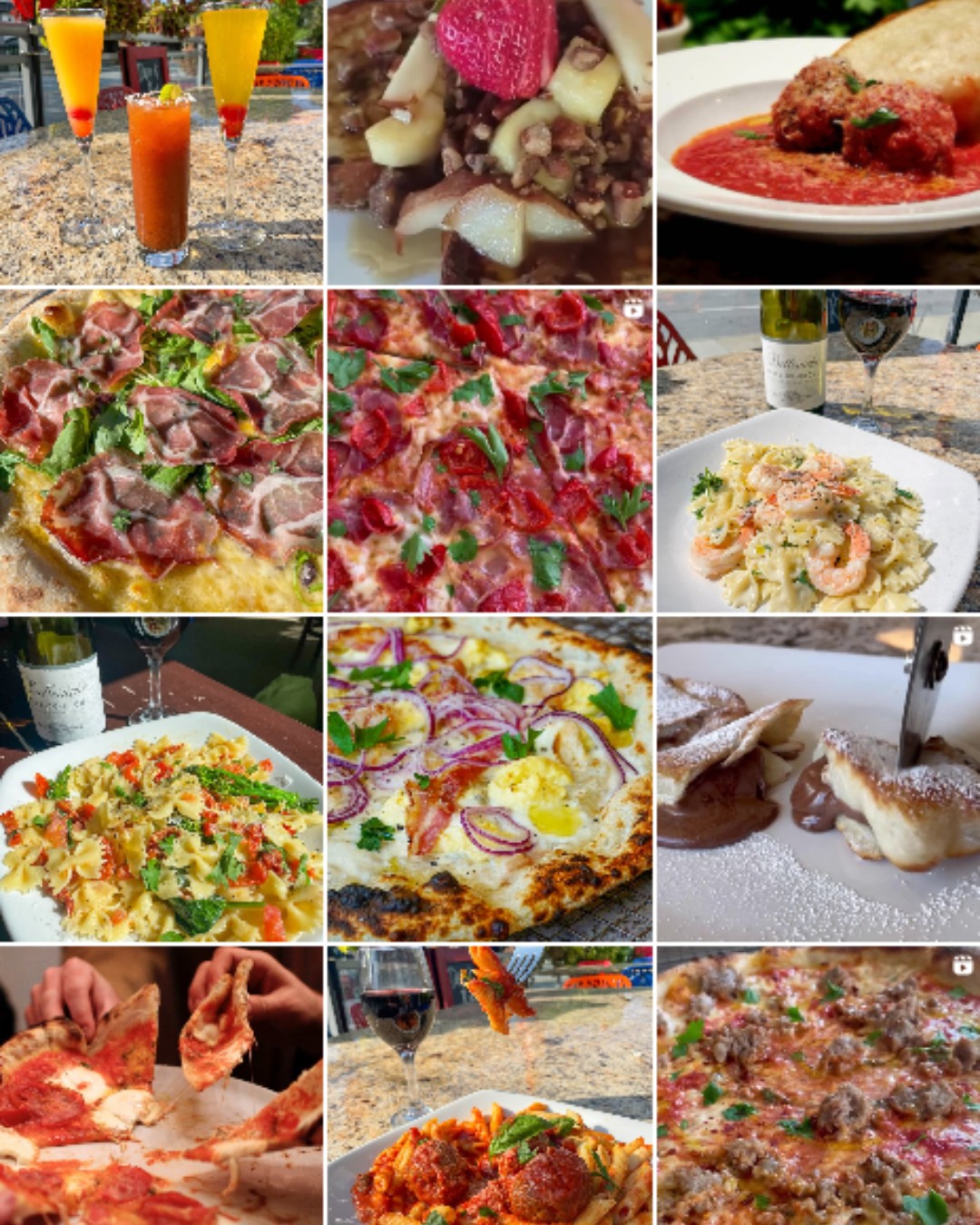View the meatballs in tomato sauce post
980x1225 pixels.
tap(818, 142)
